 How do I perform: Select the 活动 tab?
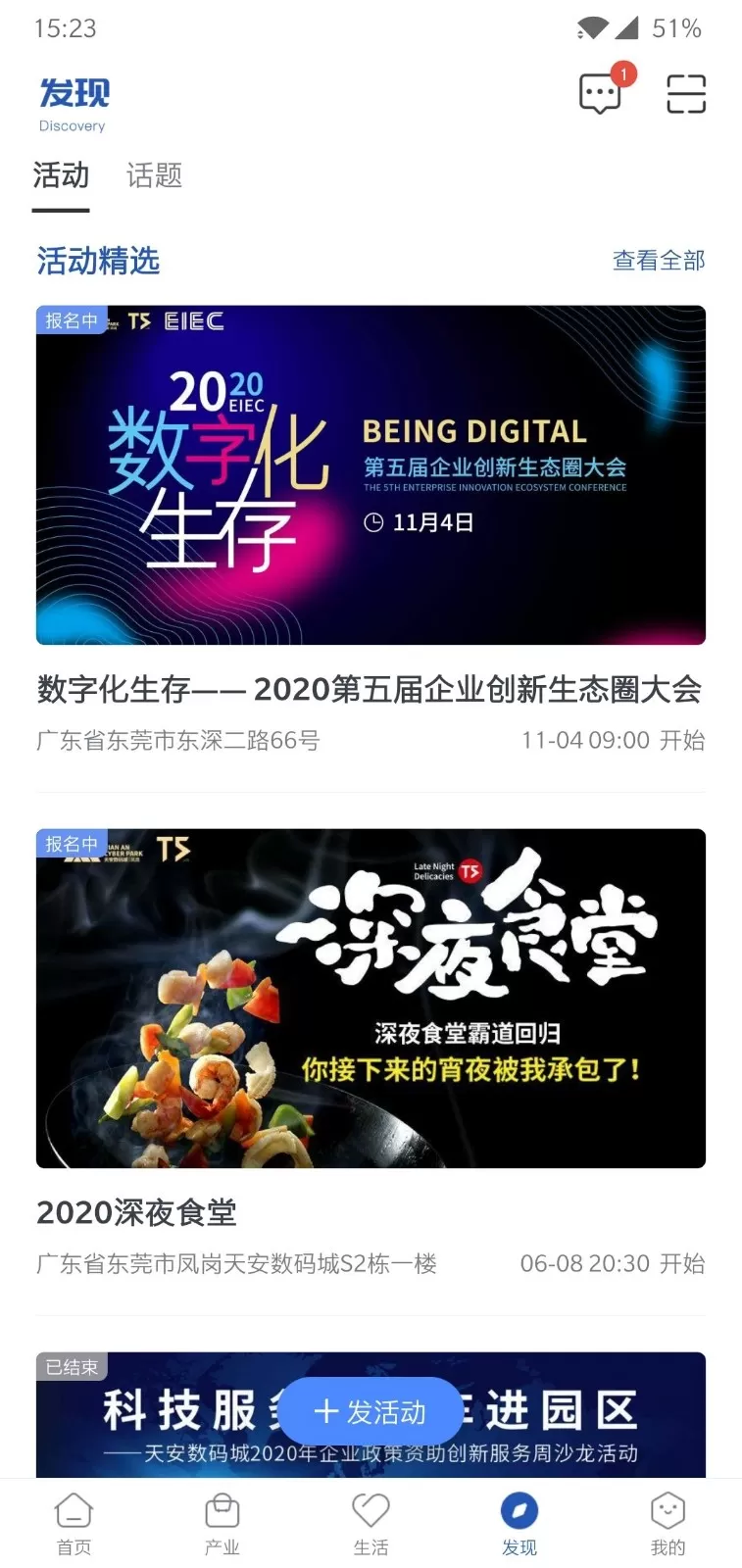61,176
